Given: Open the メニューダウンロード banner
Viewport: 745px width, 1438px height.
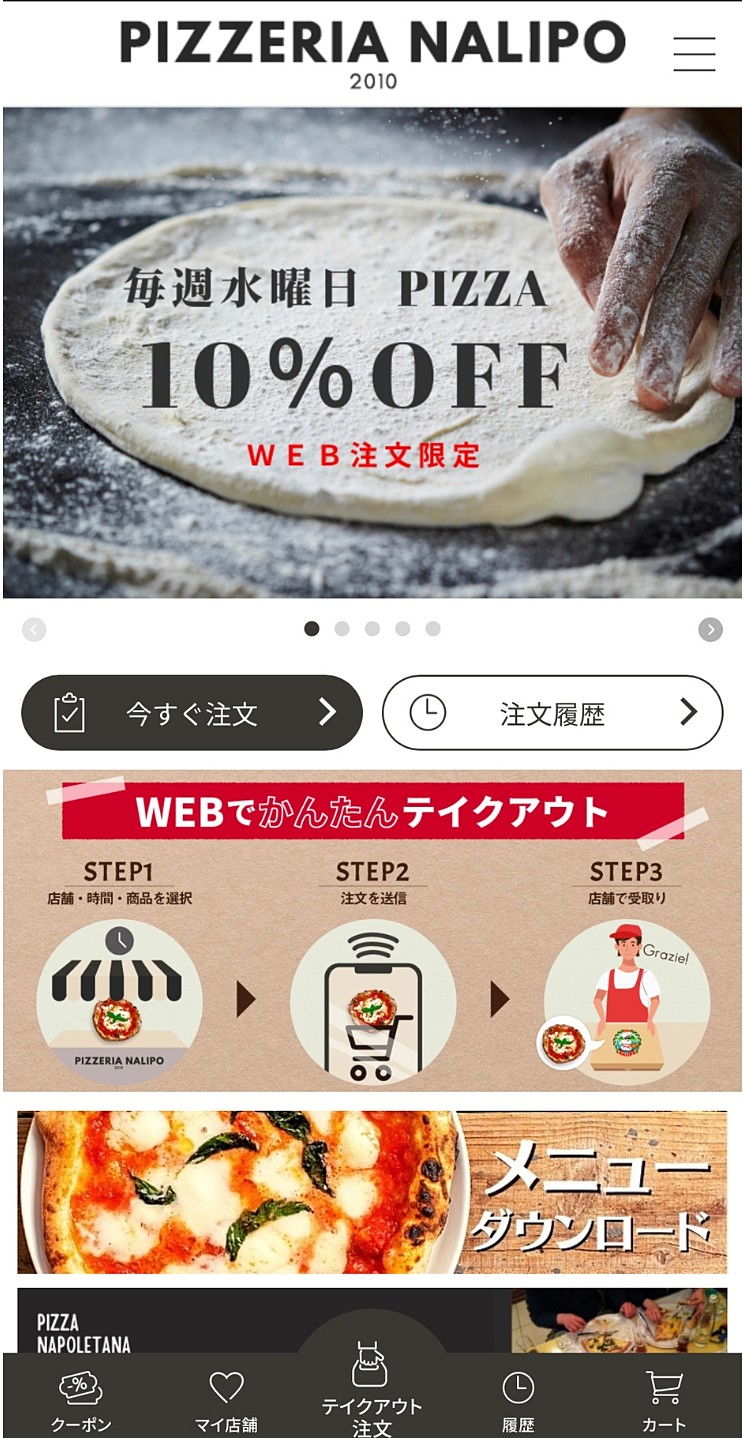Looking at the screenshot, I should pyautogui.click(x=372, y=1192).
